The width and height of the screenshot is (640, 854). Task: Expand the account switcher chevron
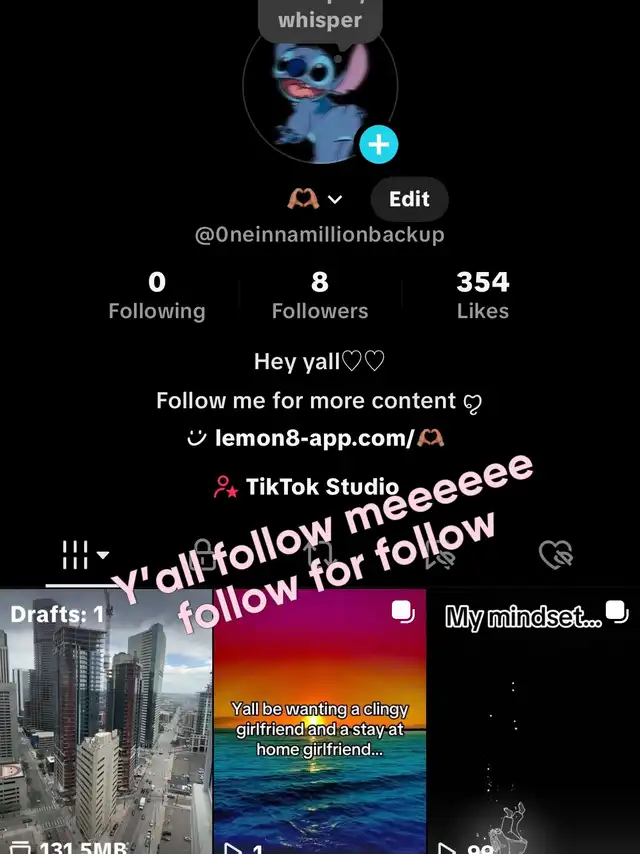coord(338,199)
